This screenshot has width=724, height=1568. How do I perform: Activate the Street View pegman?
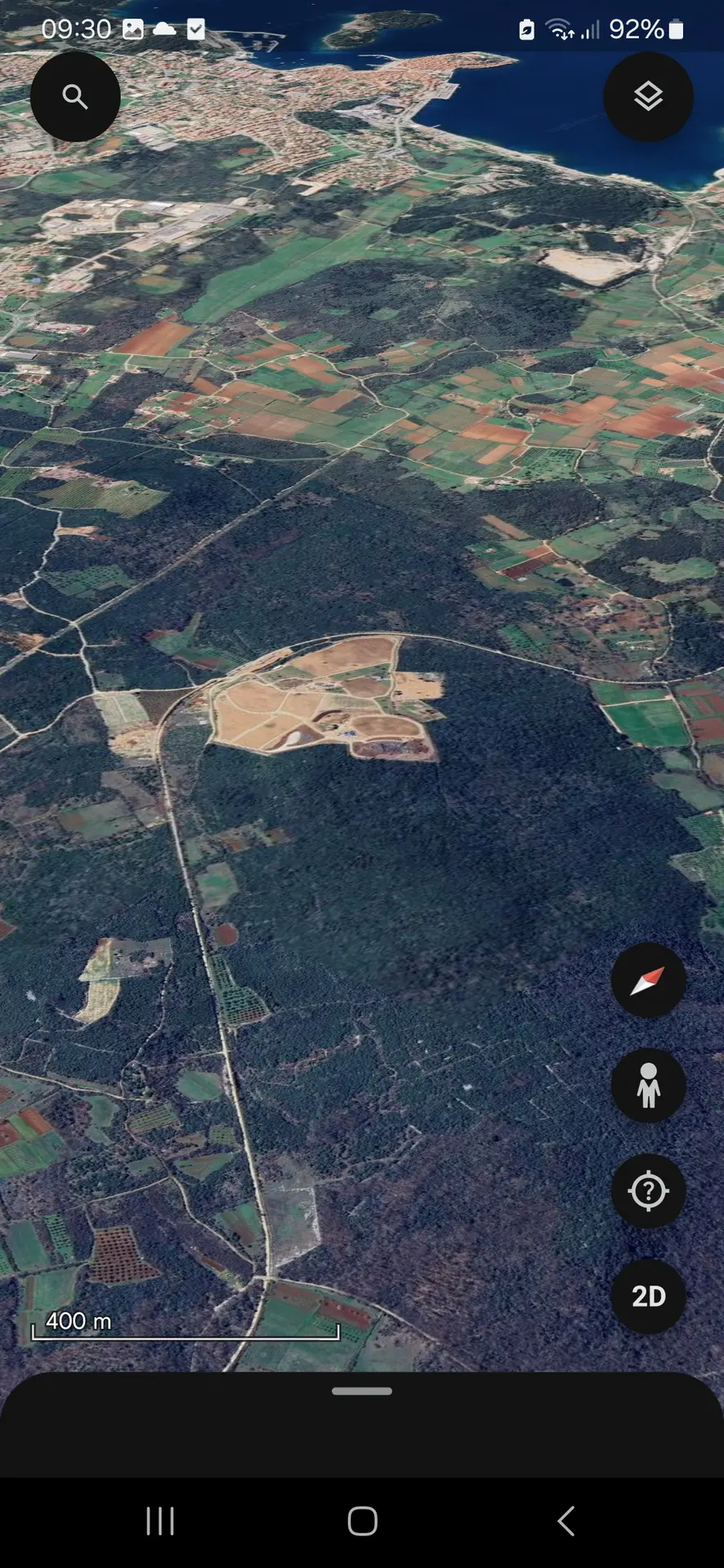click(x=648, y=1085)
